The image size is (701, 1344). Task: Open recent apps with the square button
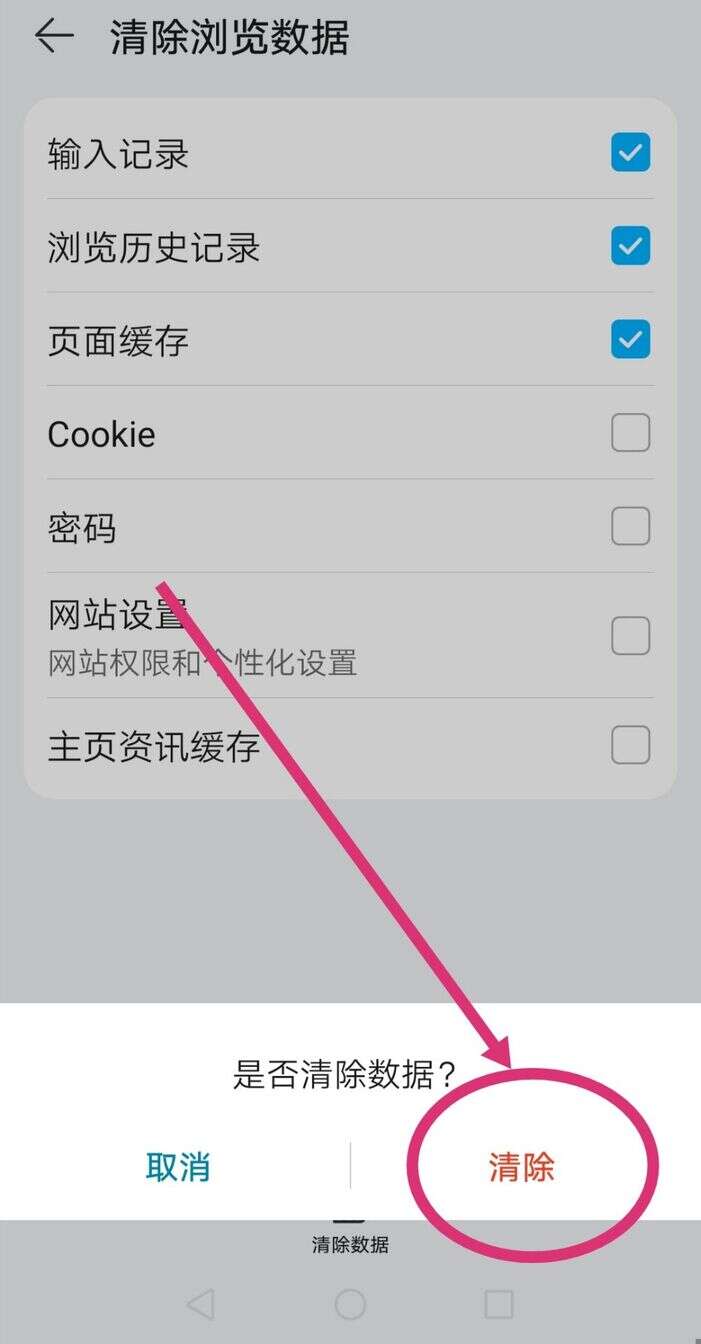[x=498, y=1304]
